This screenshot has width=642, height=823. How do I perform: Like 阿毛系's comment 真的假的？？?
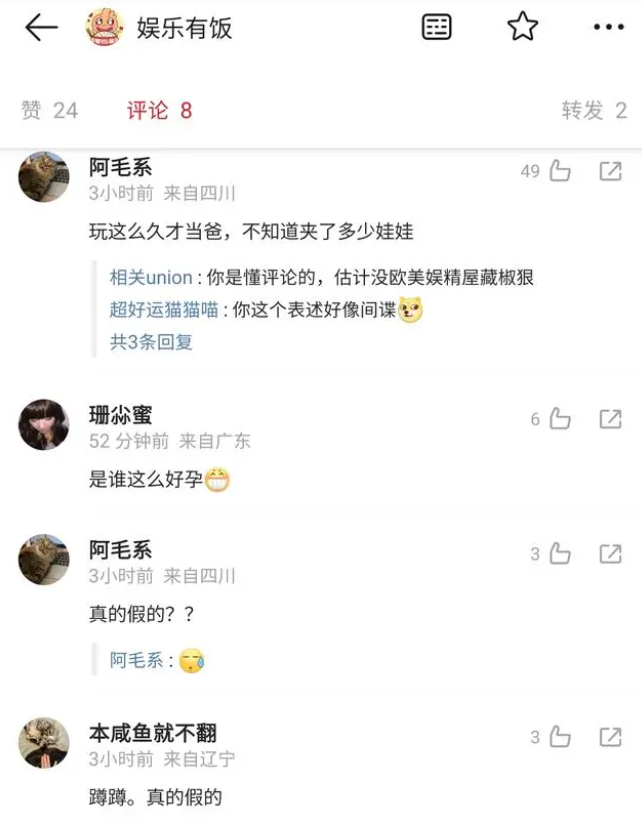click(x=559, y=554)
